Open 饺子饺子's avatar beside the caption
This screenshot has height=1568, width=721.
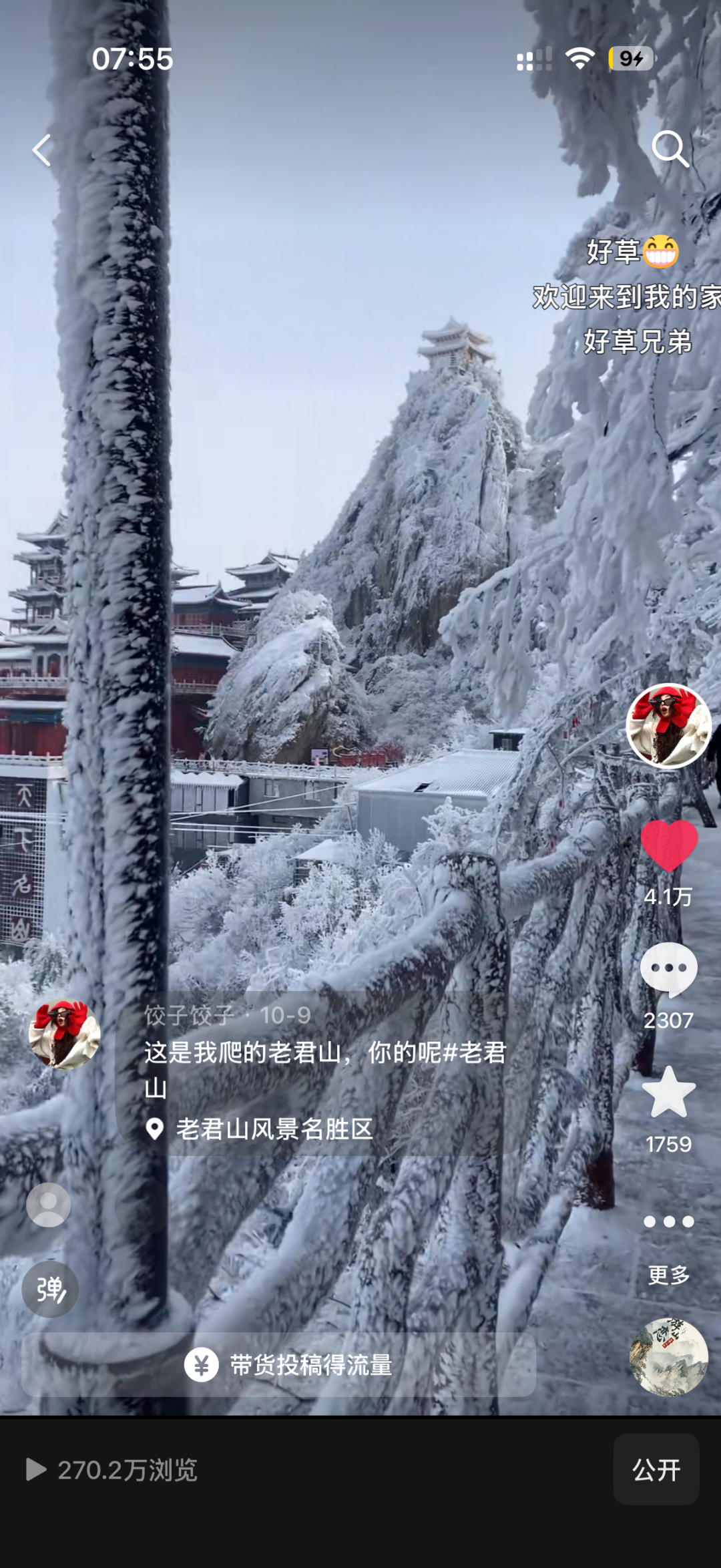[65, 1034]
